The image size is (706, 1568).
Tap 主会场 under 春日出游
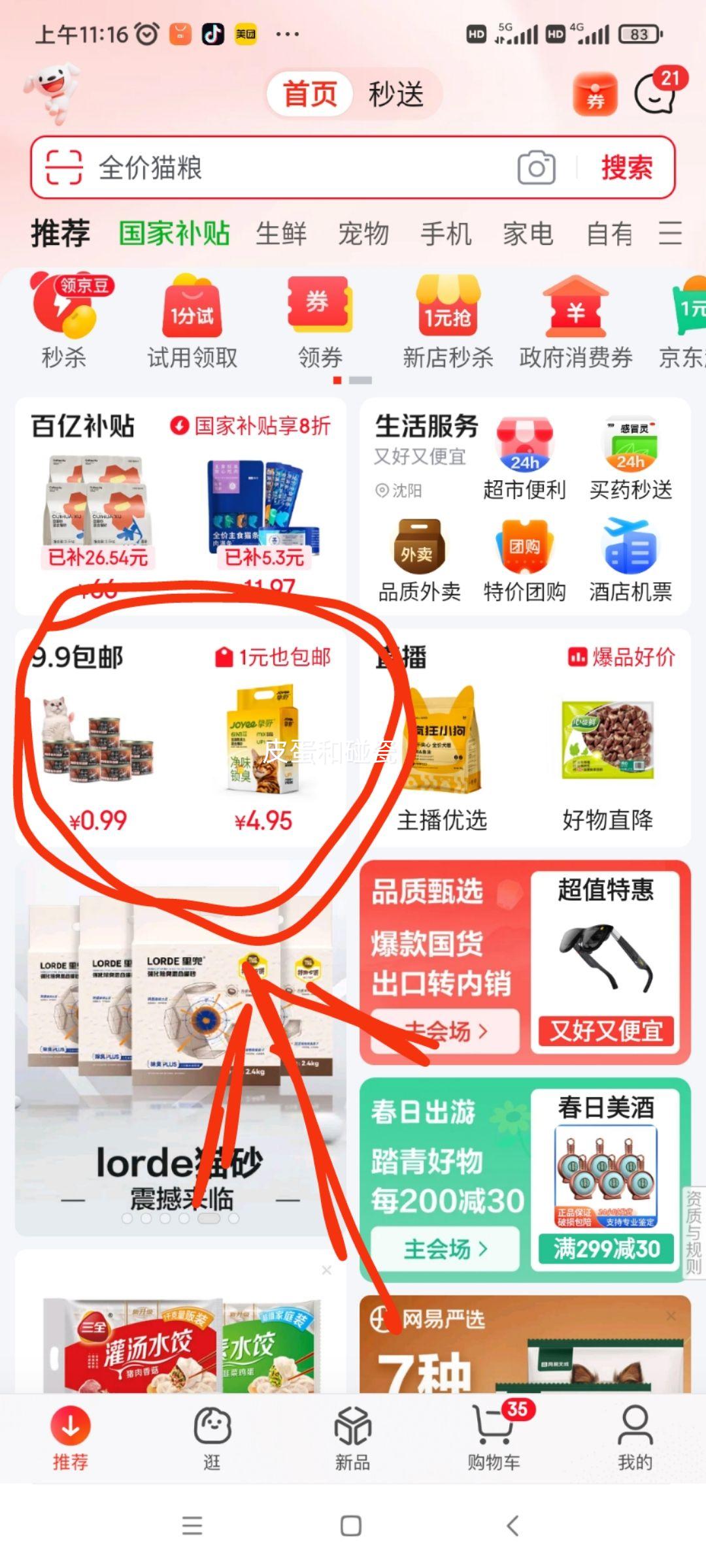445,1249
